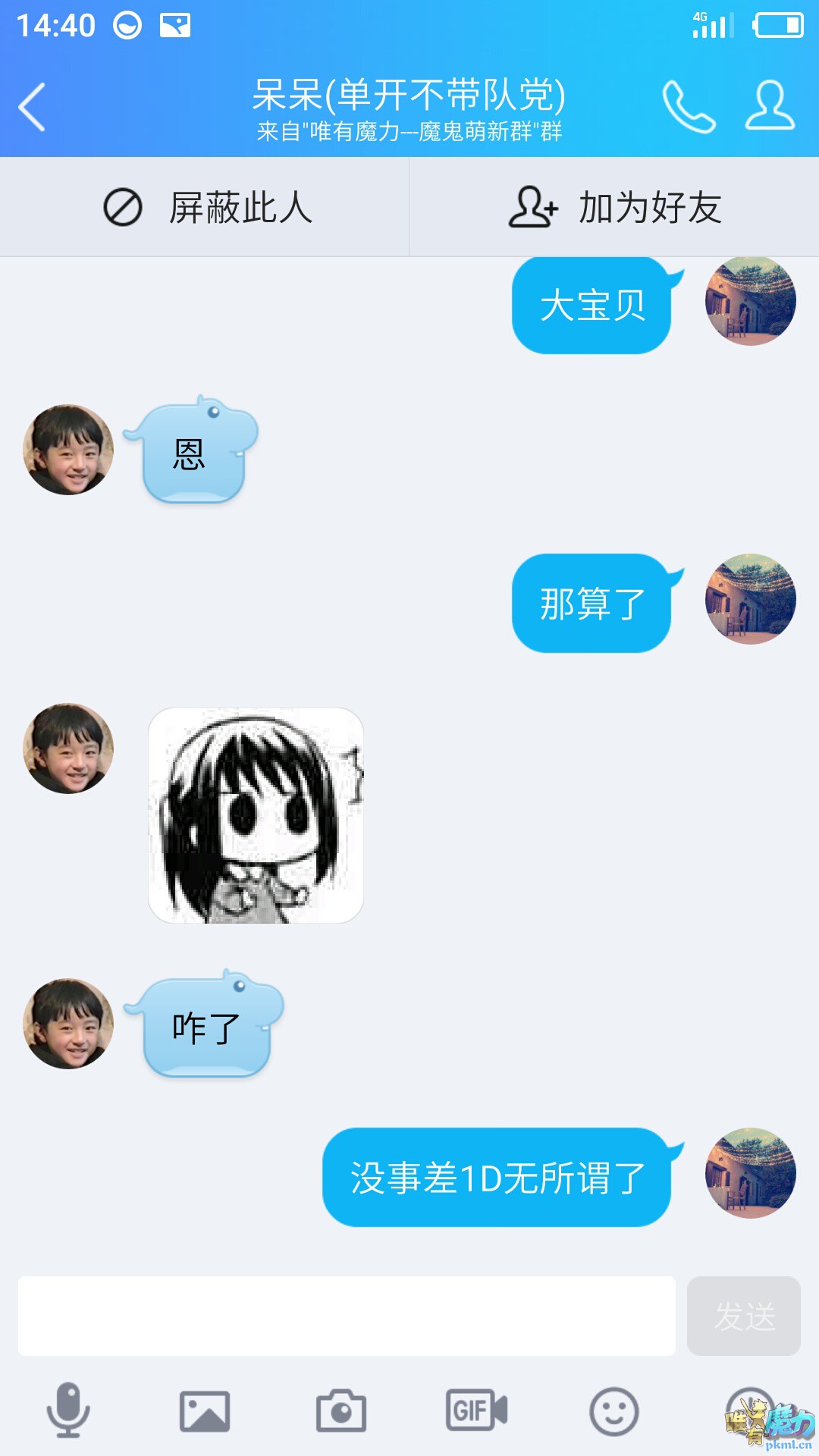Open the emoji picker

[613, 1410]
